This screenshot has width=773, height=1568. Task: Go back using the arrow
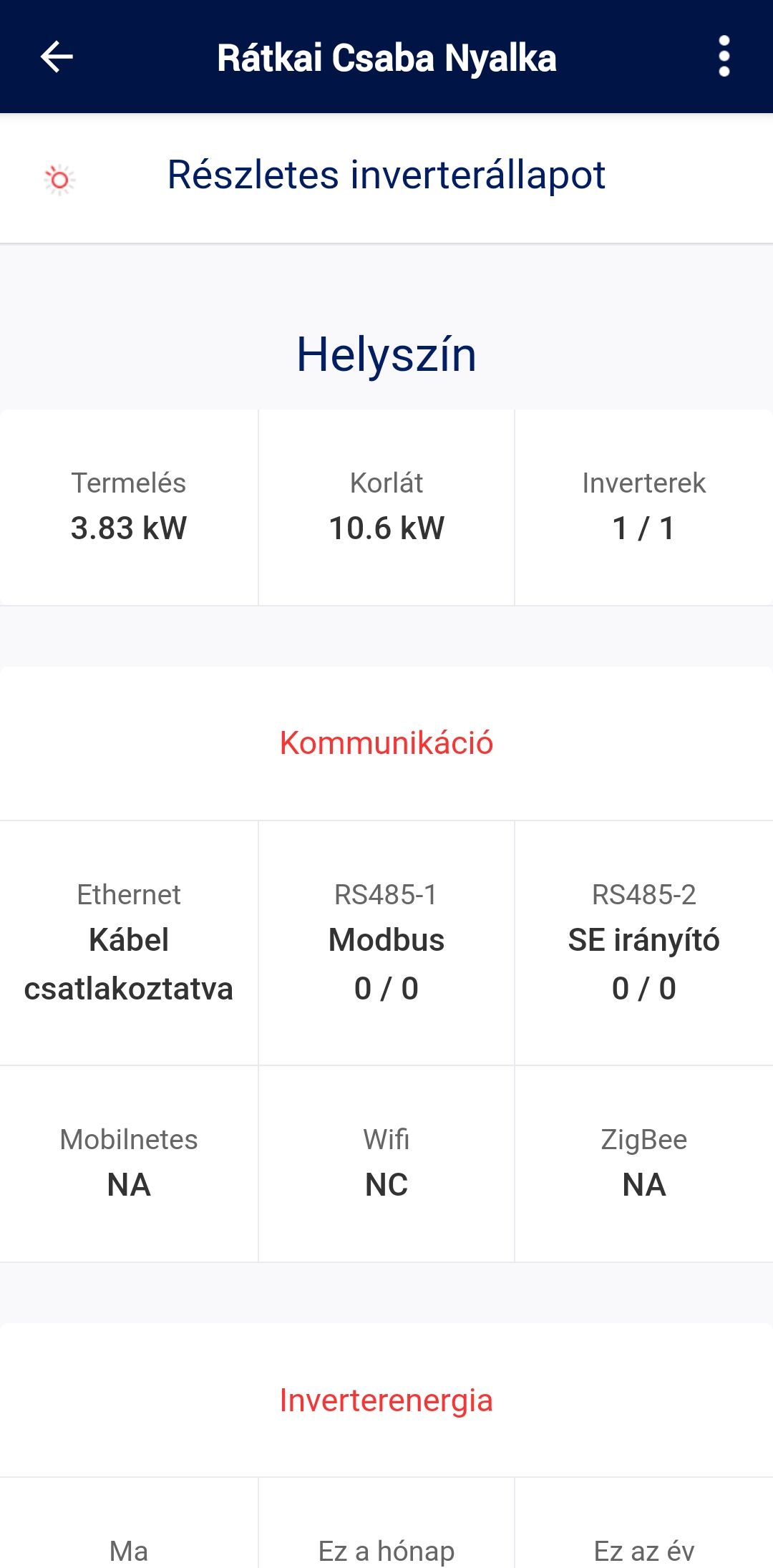(57, 57)
